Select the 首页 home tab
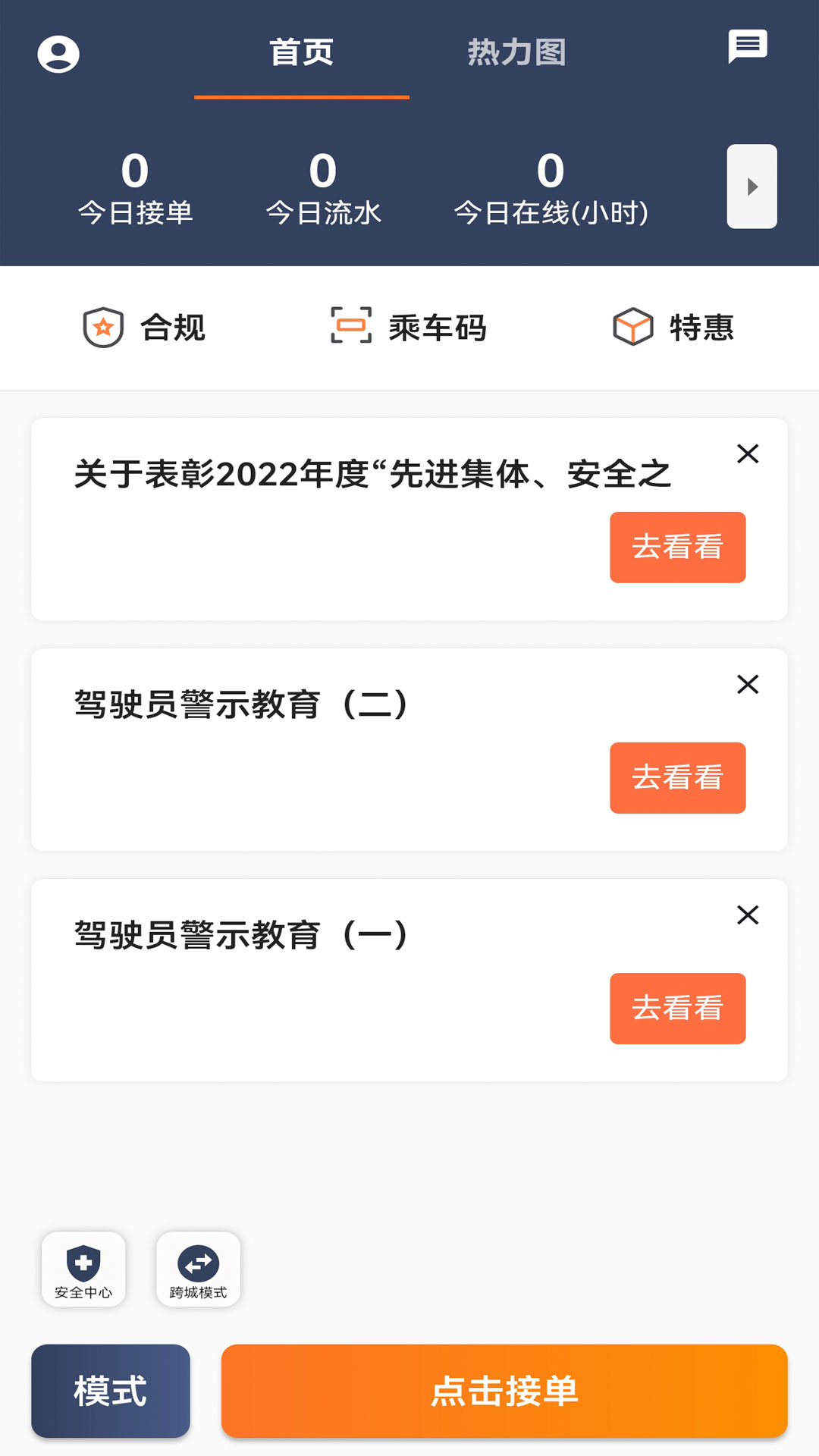This screenshot has width=819, height=1456. click(x=302, y=53)
